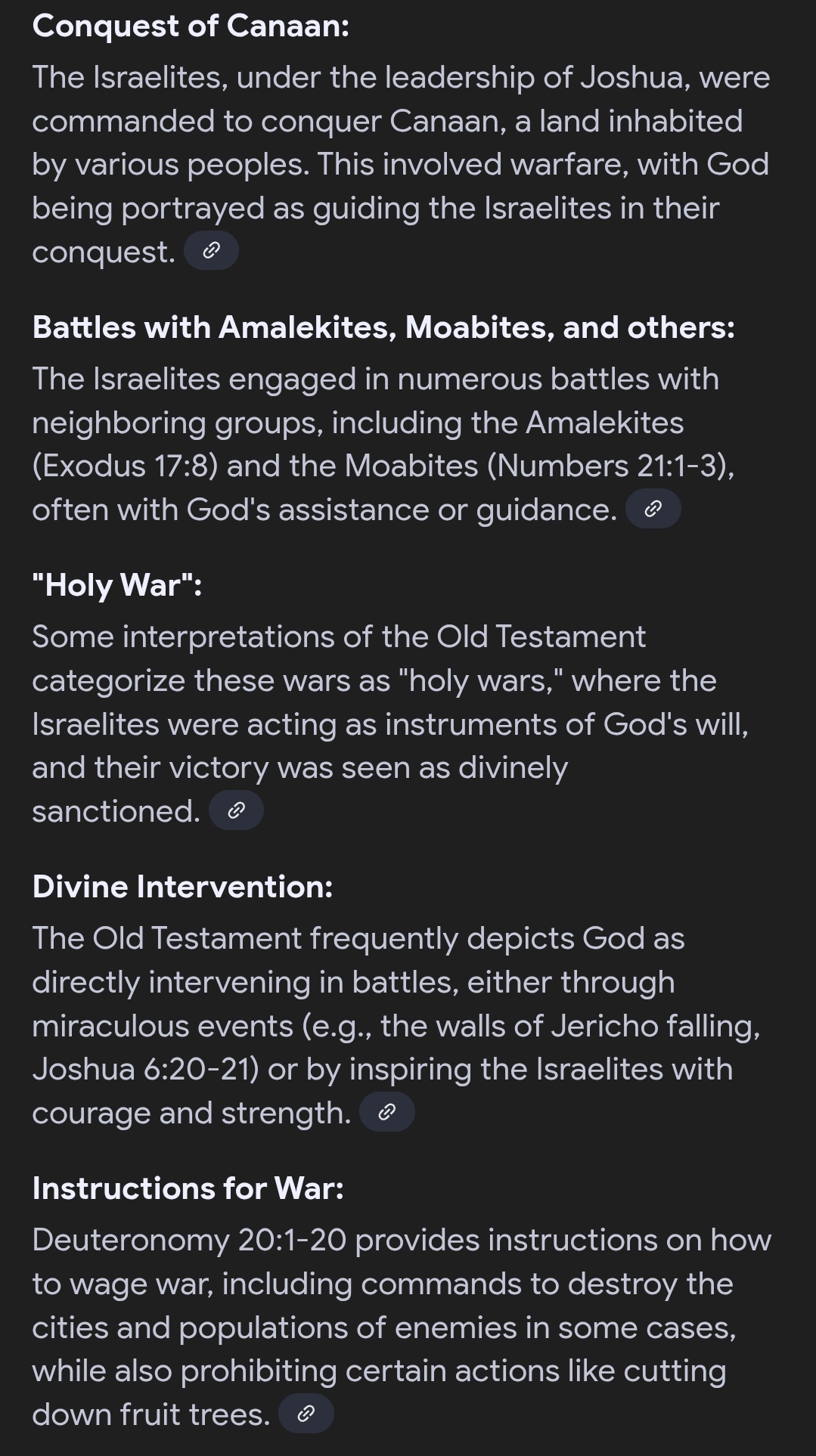Open source link after Conquest of Canaan paragraph
This screenshot has height=1456, width=816.
point(211,251)
